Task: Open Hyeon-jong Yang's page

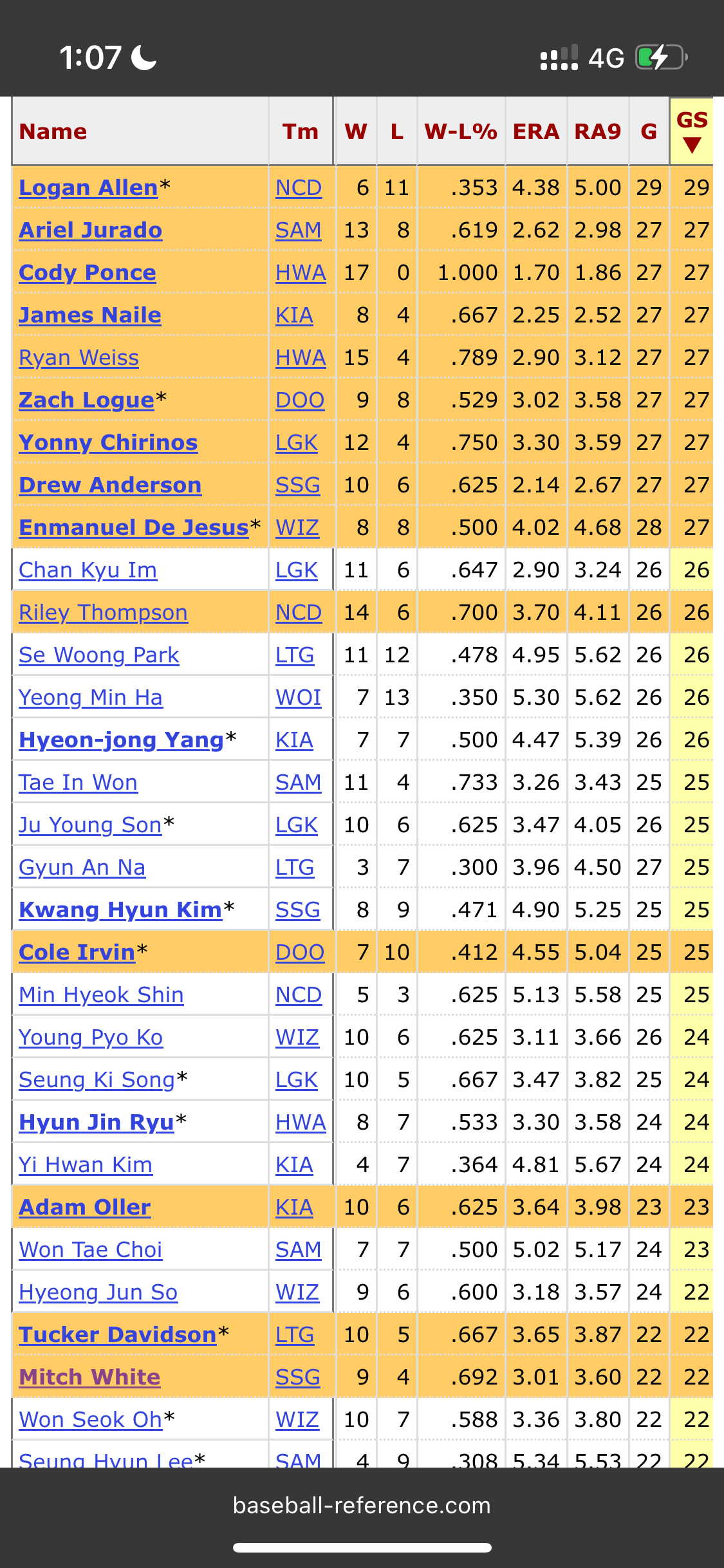Action: point(121,740)
